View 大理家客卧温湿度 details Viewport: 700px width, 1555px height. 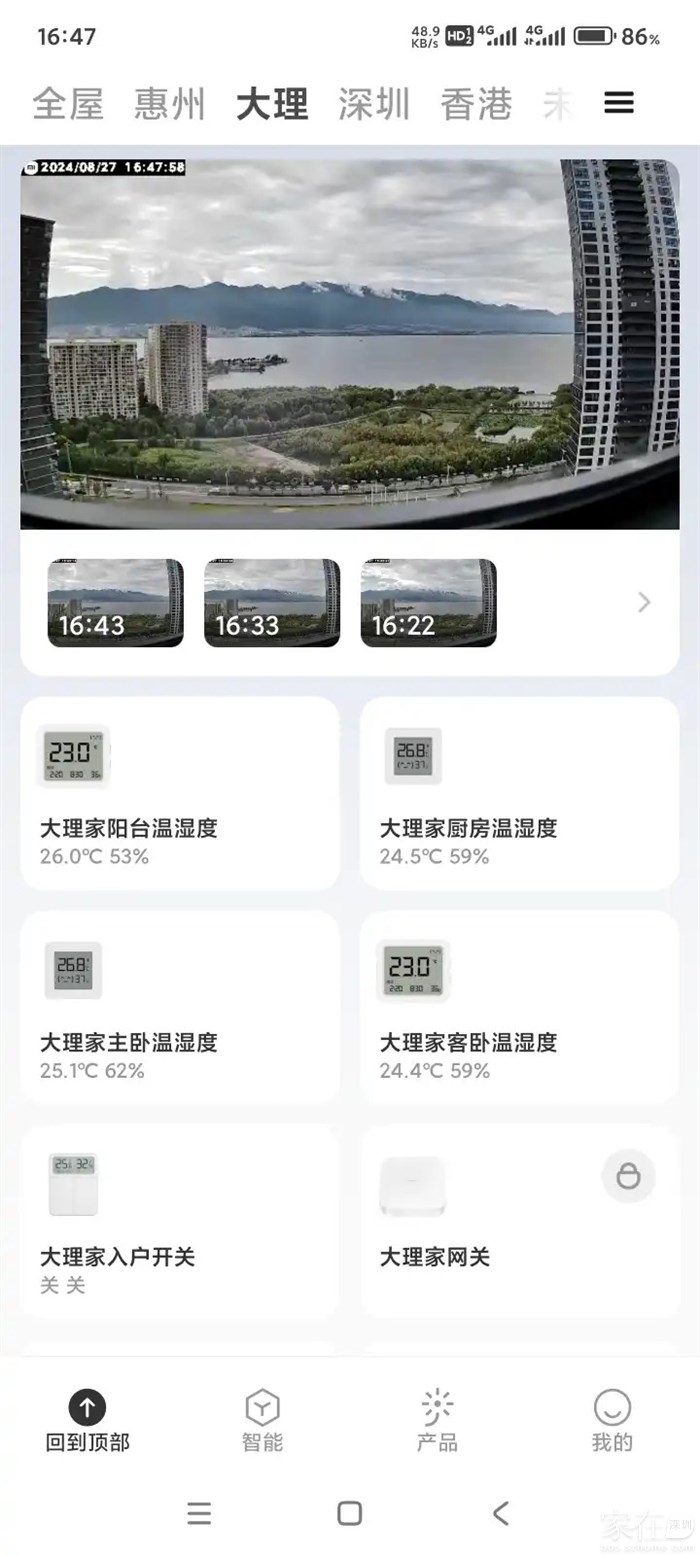click(519, 1007)
